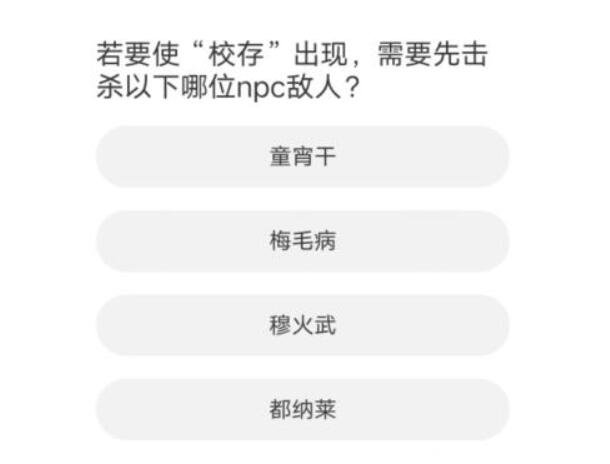Pick the answer 穆火武
Viewport: 610px width, 464px height.
pyautogui.click(x=302, y=325)
